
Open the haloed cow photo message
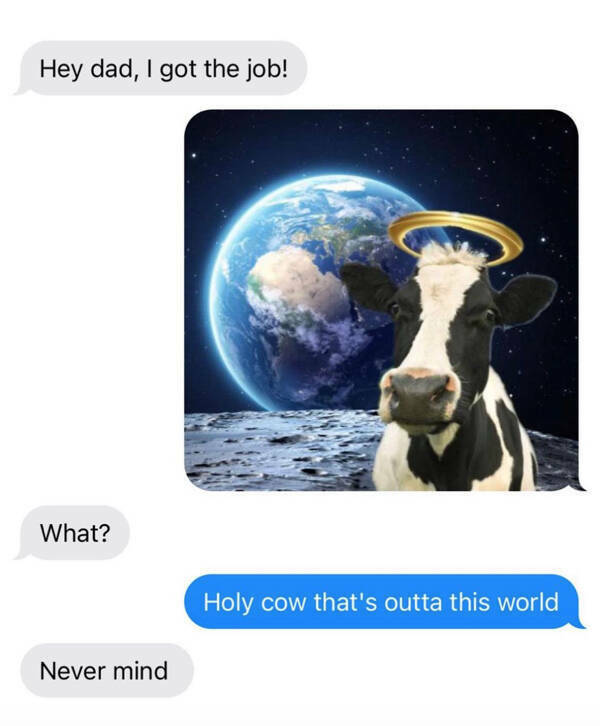tap(381, 300)
